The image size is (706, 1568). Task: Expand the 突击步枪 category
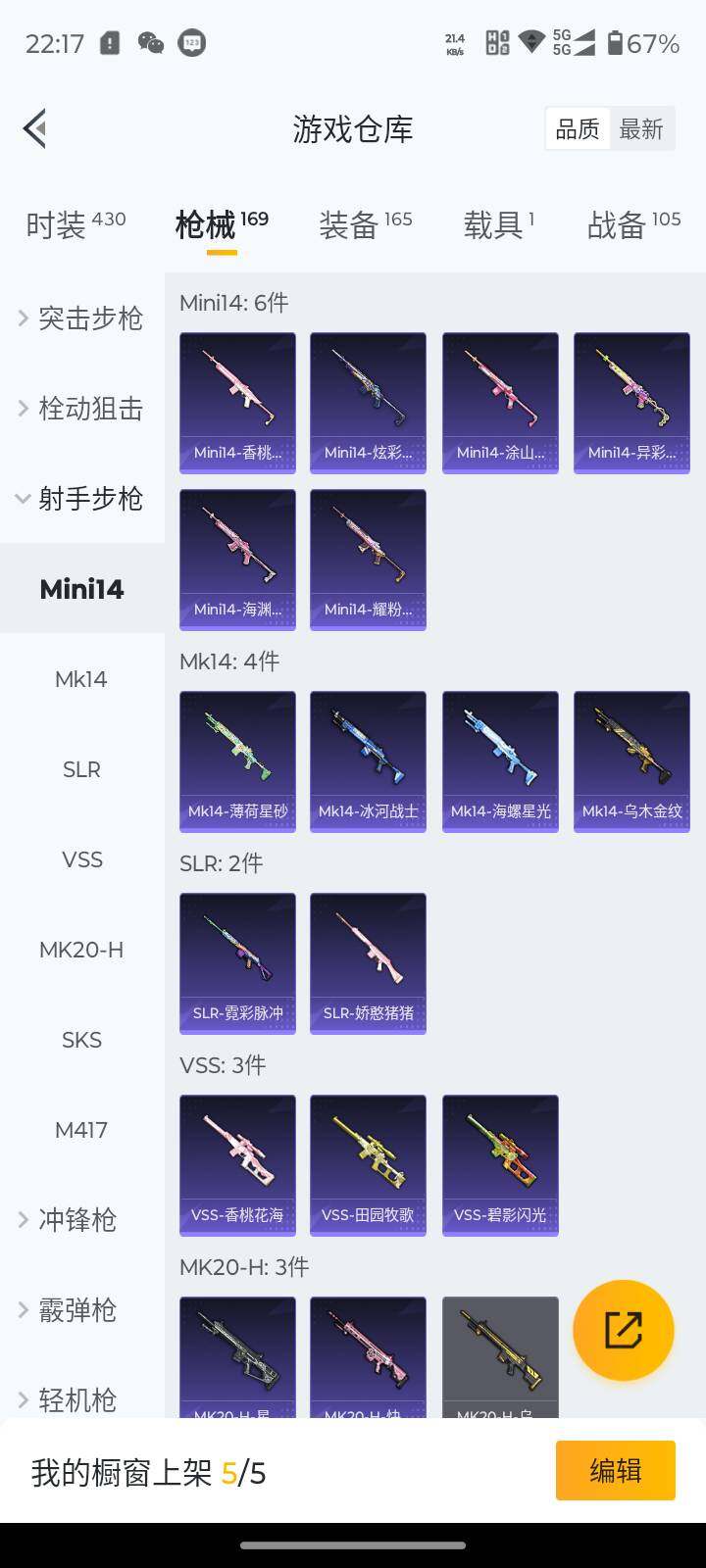82,318
